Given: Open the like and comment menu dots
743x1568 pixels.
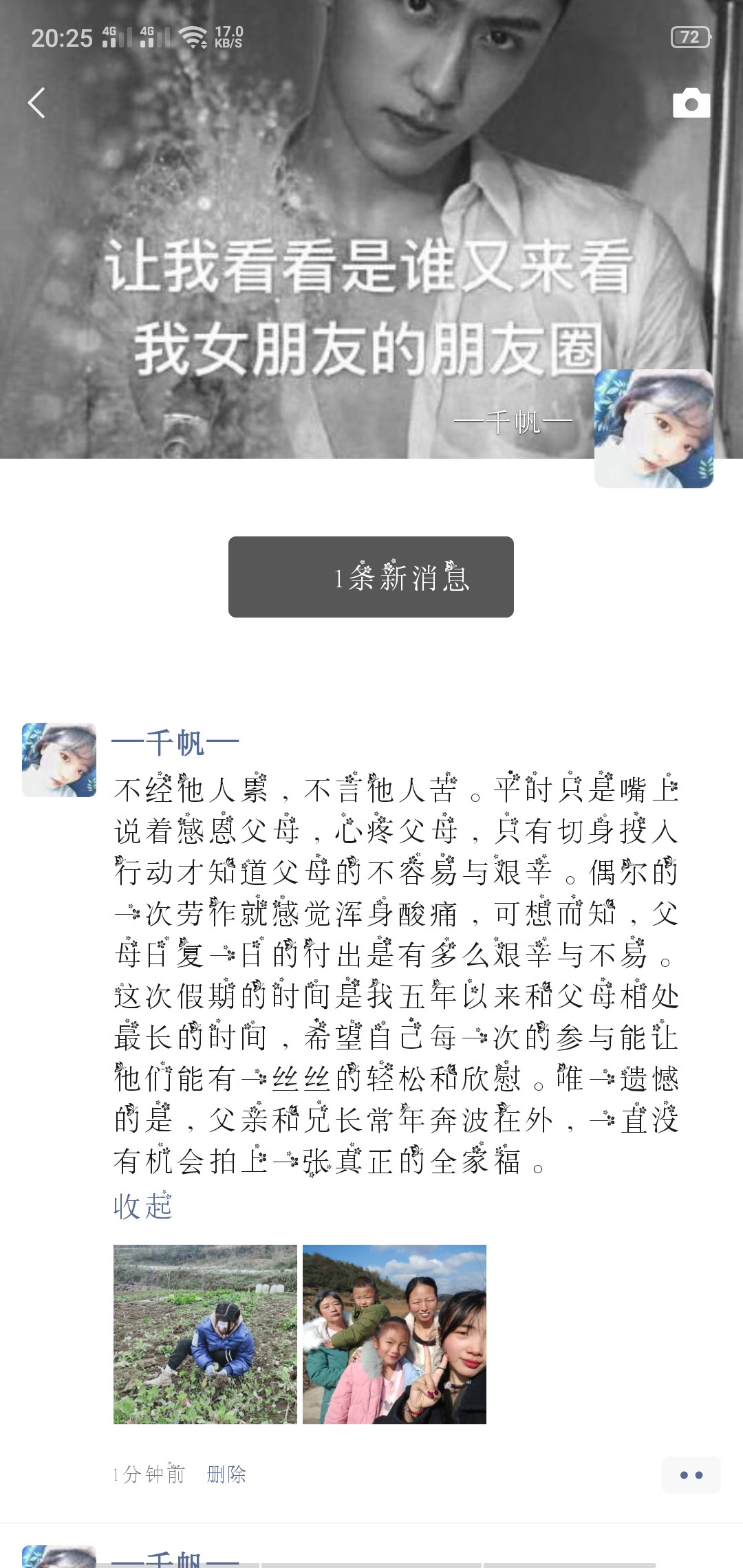Looking at the screenshot, I should [691, 1475].
